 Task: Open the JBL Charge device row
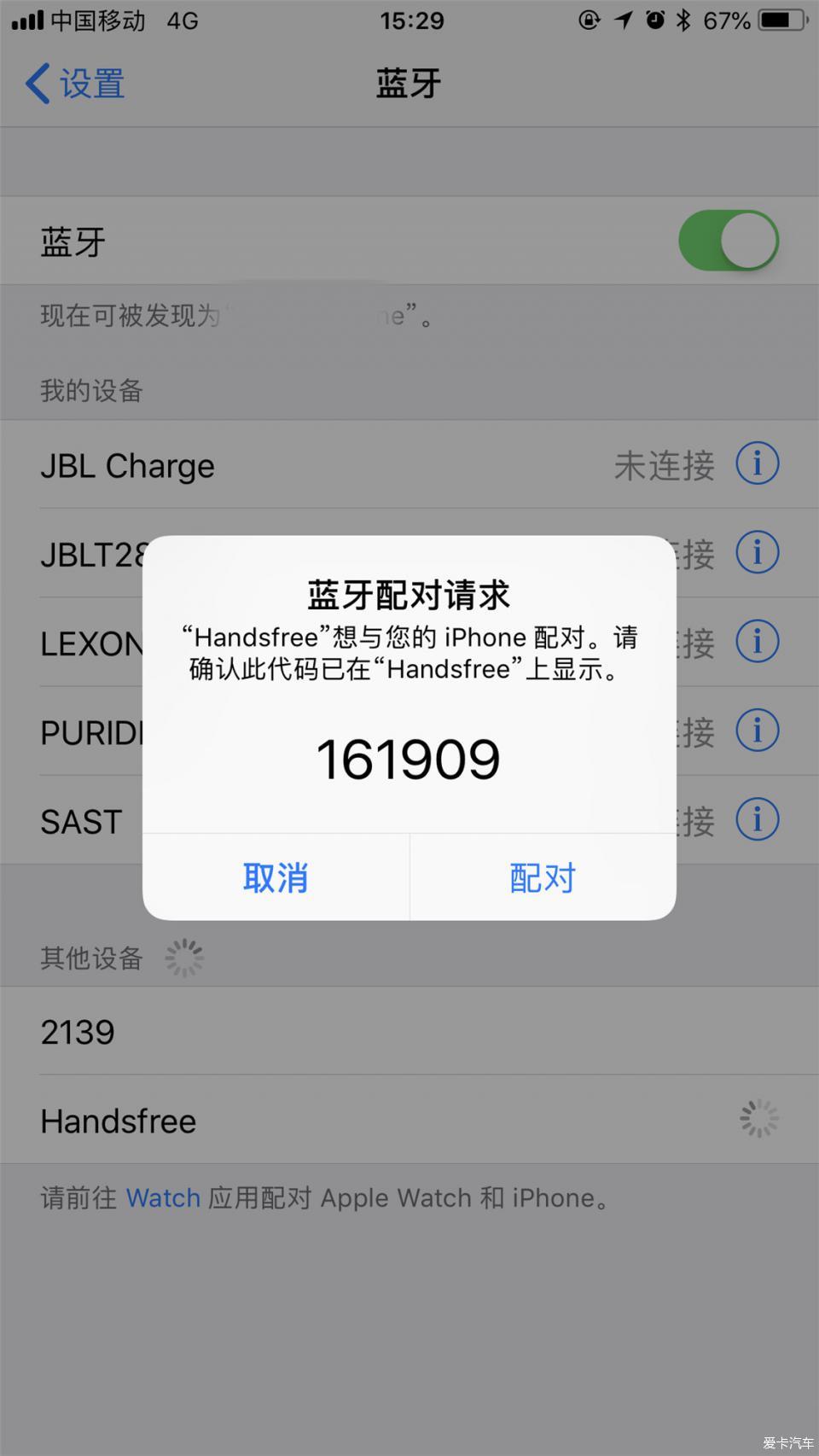point(409,465)
